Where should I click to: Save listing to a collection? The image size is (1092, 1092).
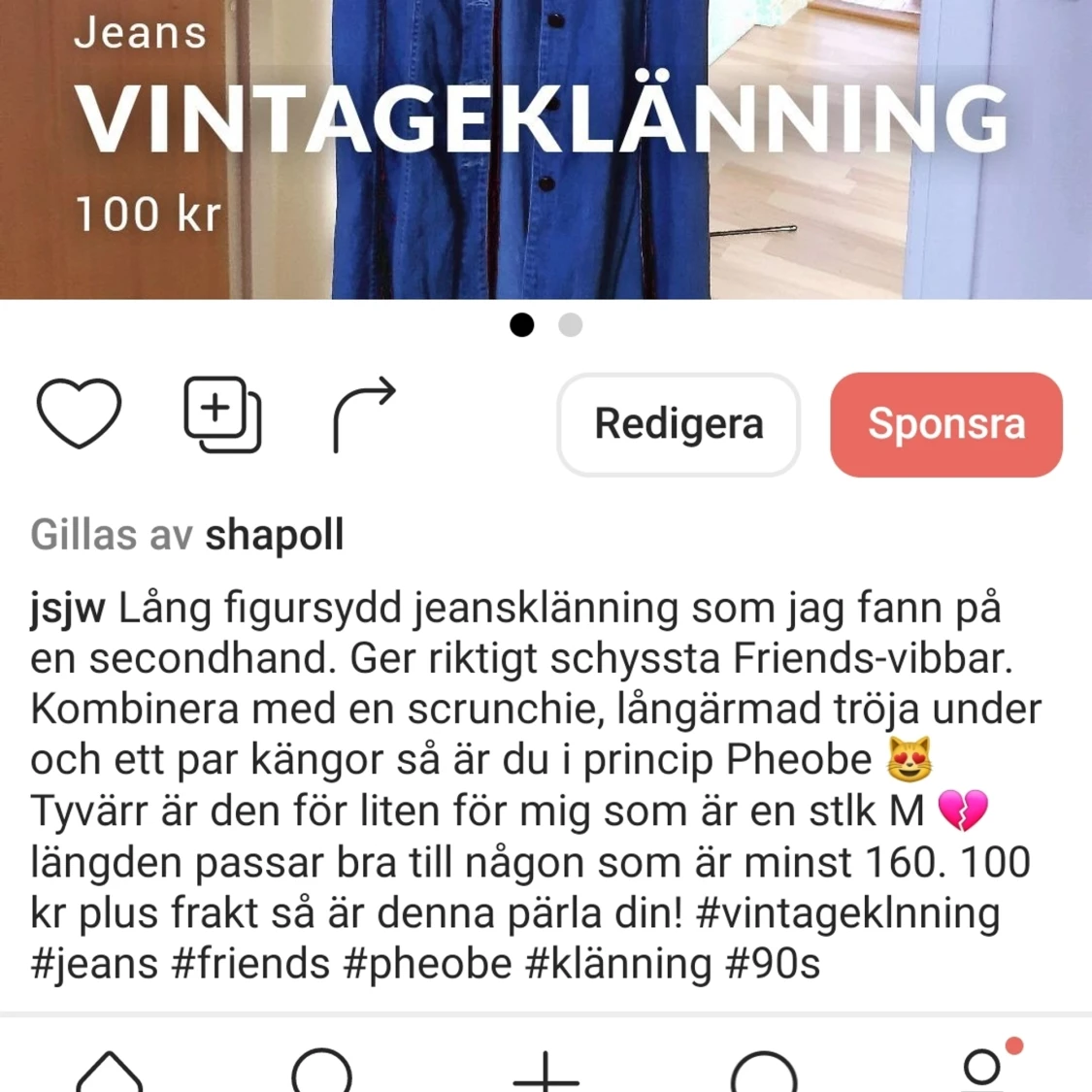point(222,414)
